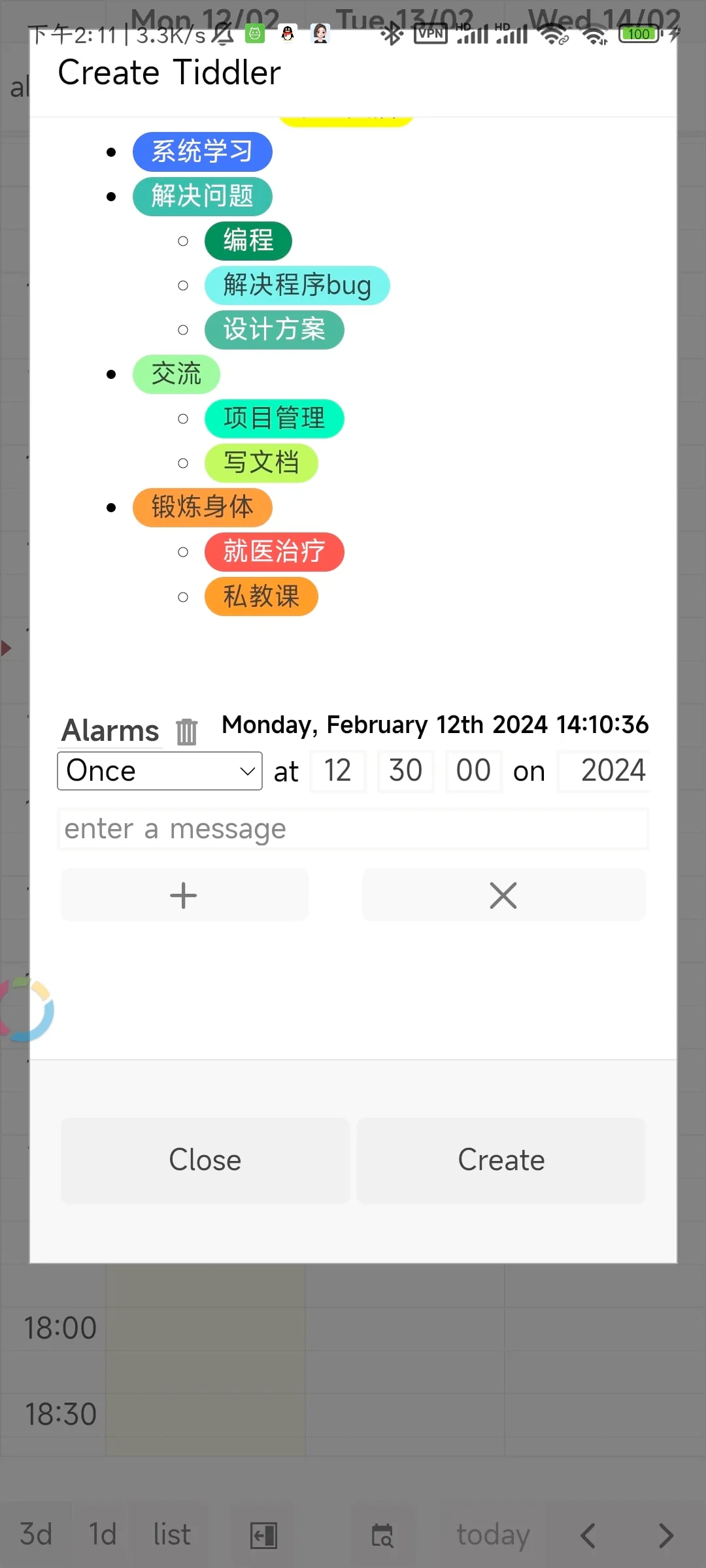Choose the 私教课 tag
Screen dimensions: 706x1568
261,596
